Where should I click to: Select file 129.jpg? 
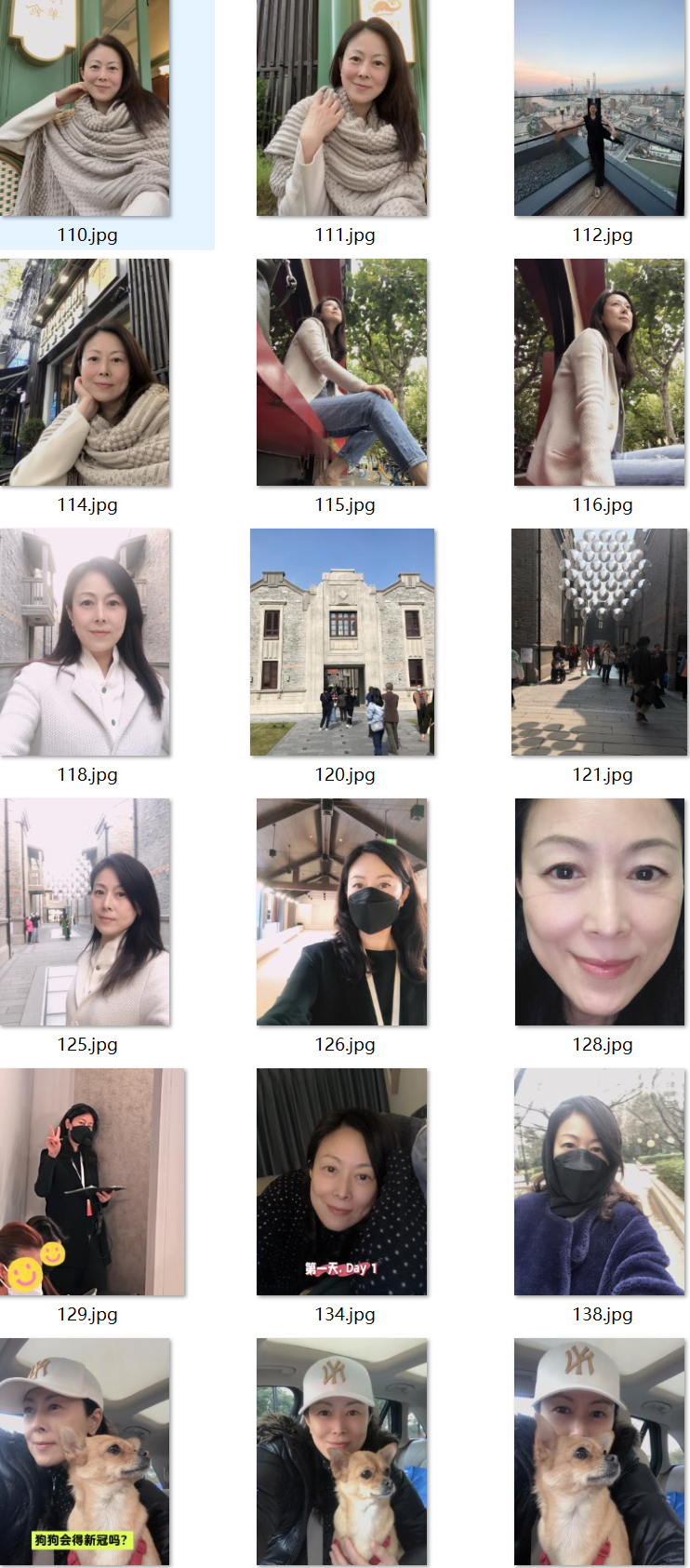[92, 1182]
